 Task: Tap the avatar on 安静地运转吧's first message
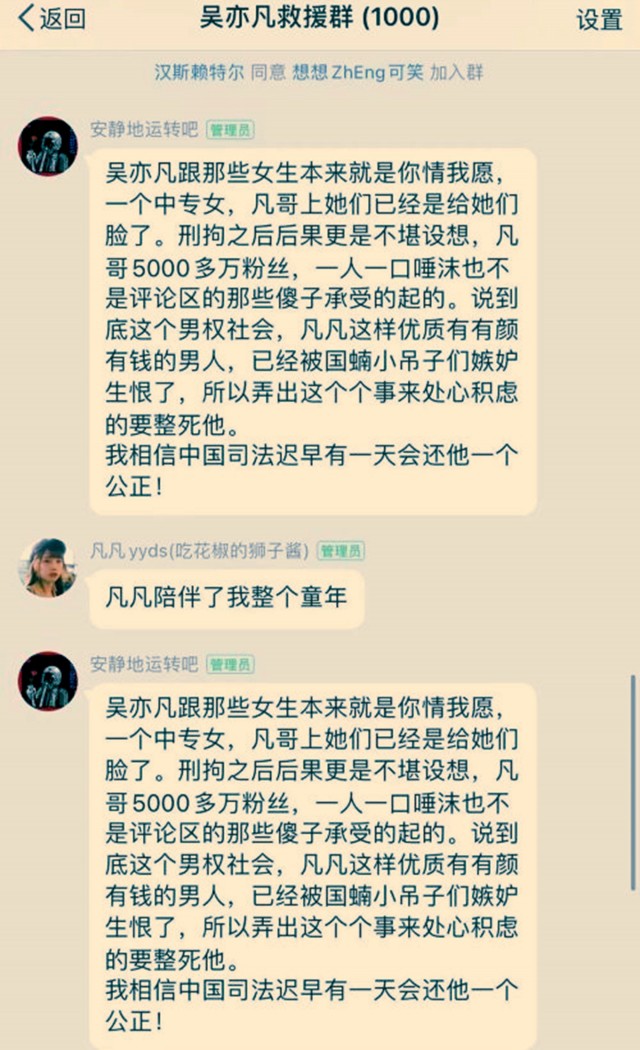click(x=47, y=146)
